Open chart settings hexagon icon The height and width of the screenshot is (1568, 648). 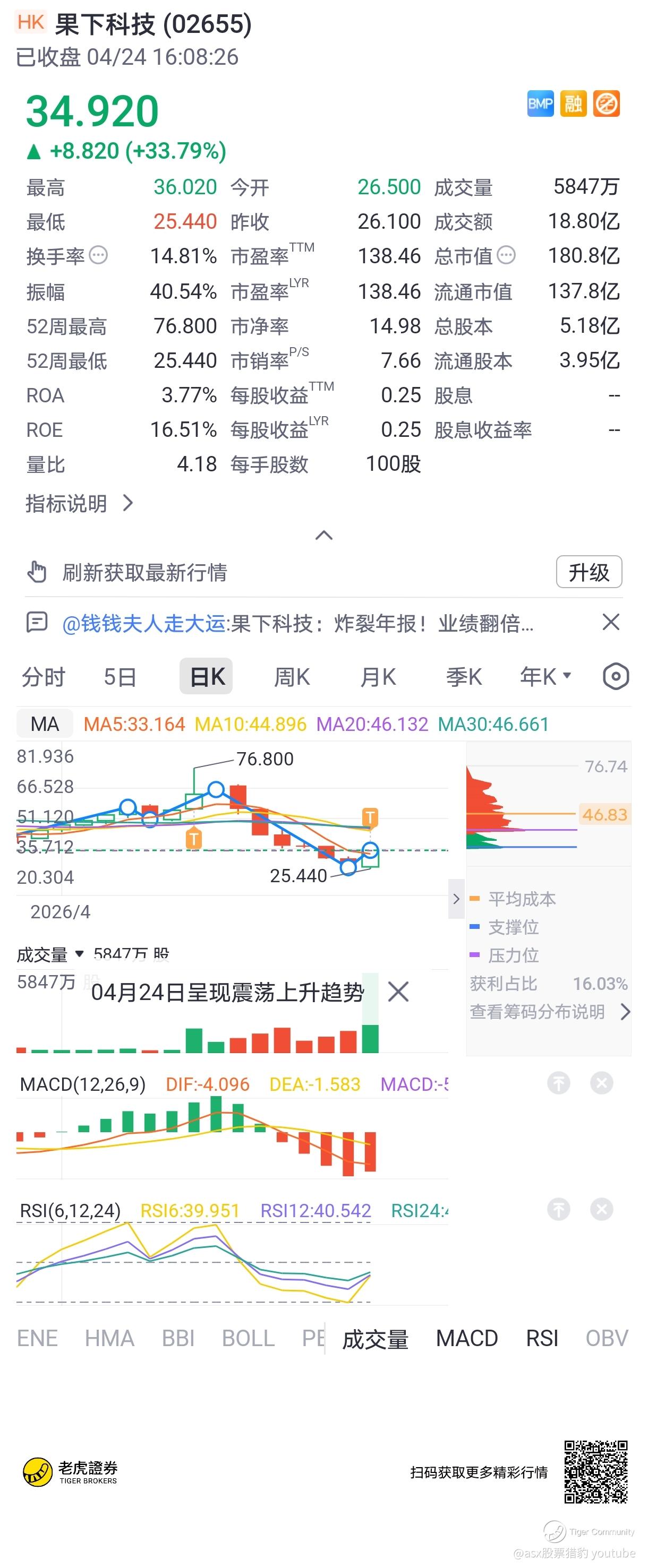616,676
